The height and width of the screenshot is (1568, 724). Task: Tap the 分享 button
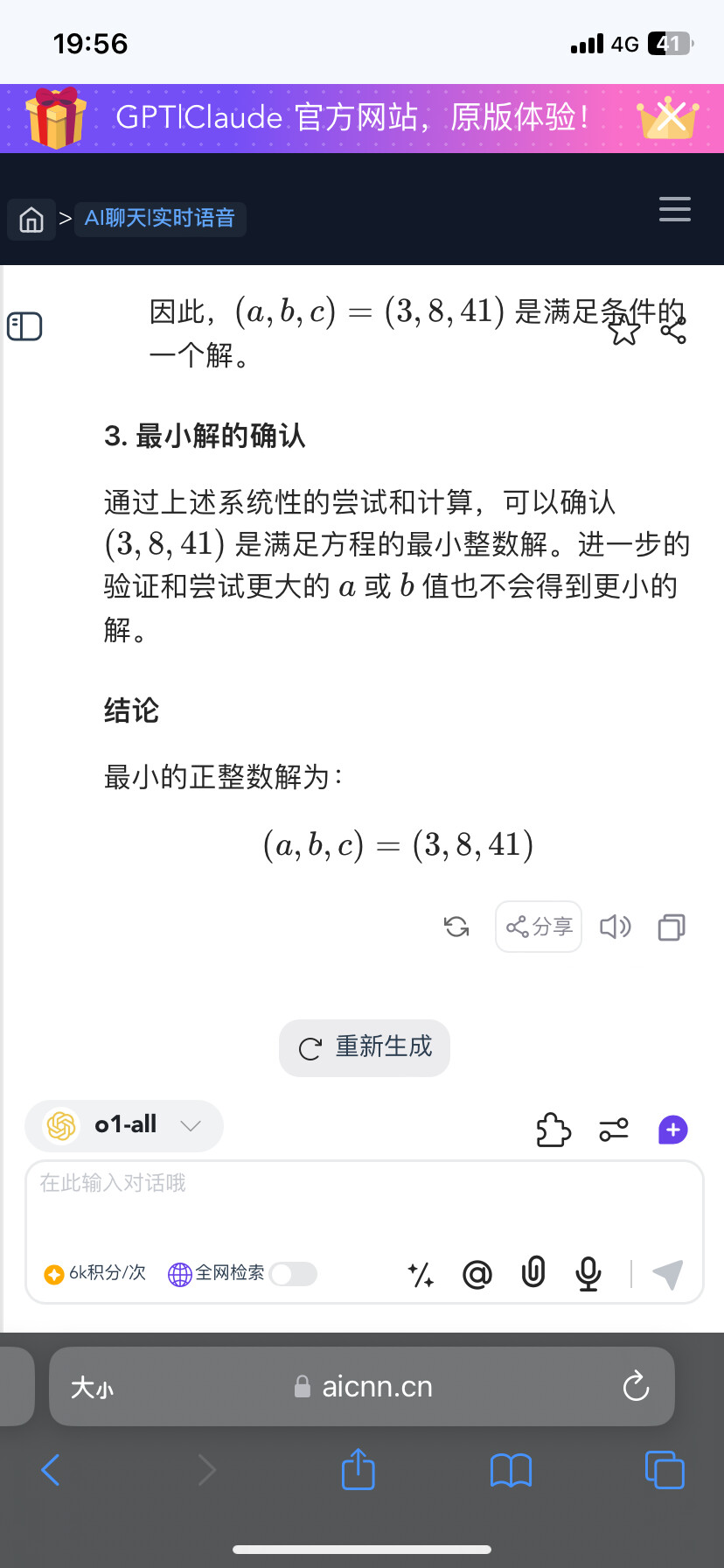[539, 927]
